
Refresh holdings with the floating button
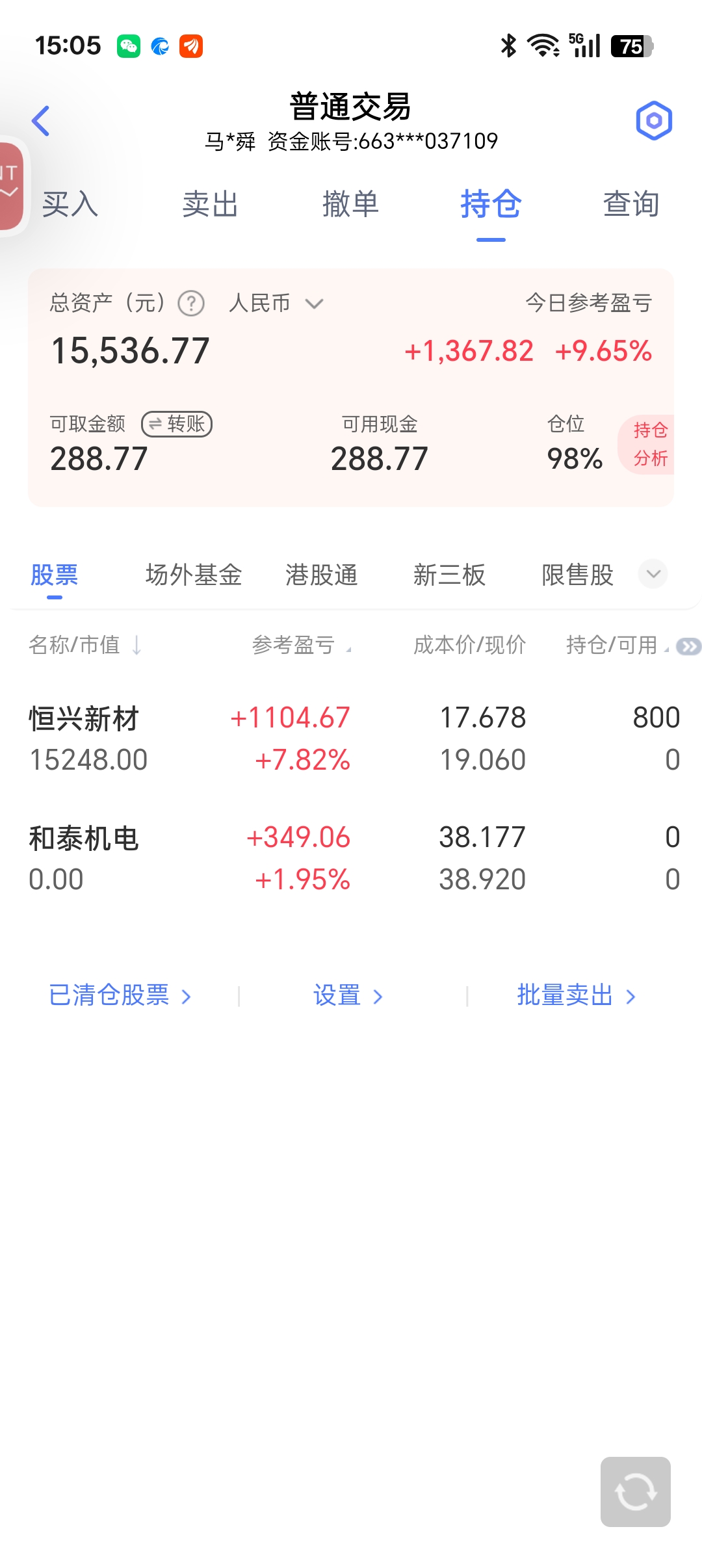click(635, 1491)
